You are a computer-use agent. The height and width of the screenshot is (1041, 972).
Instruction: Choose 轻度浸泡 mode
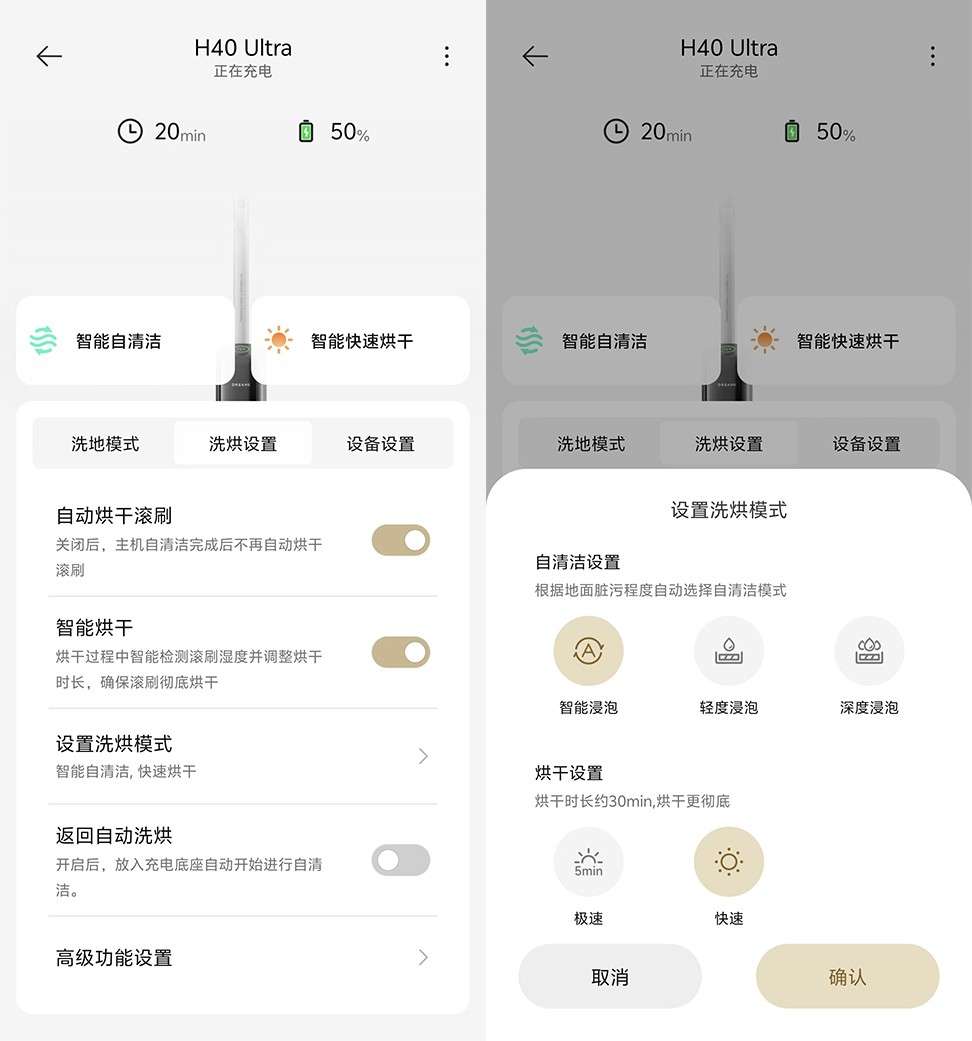click(728, 651)
